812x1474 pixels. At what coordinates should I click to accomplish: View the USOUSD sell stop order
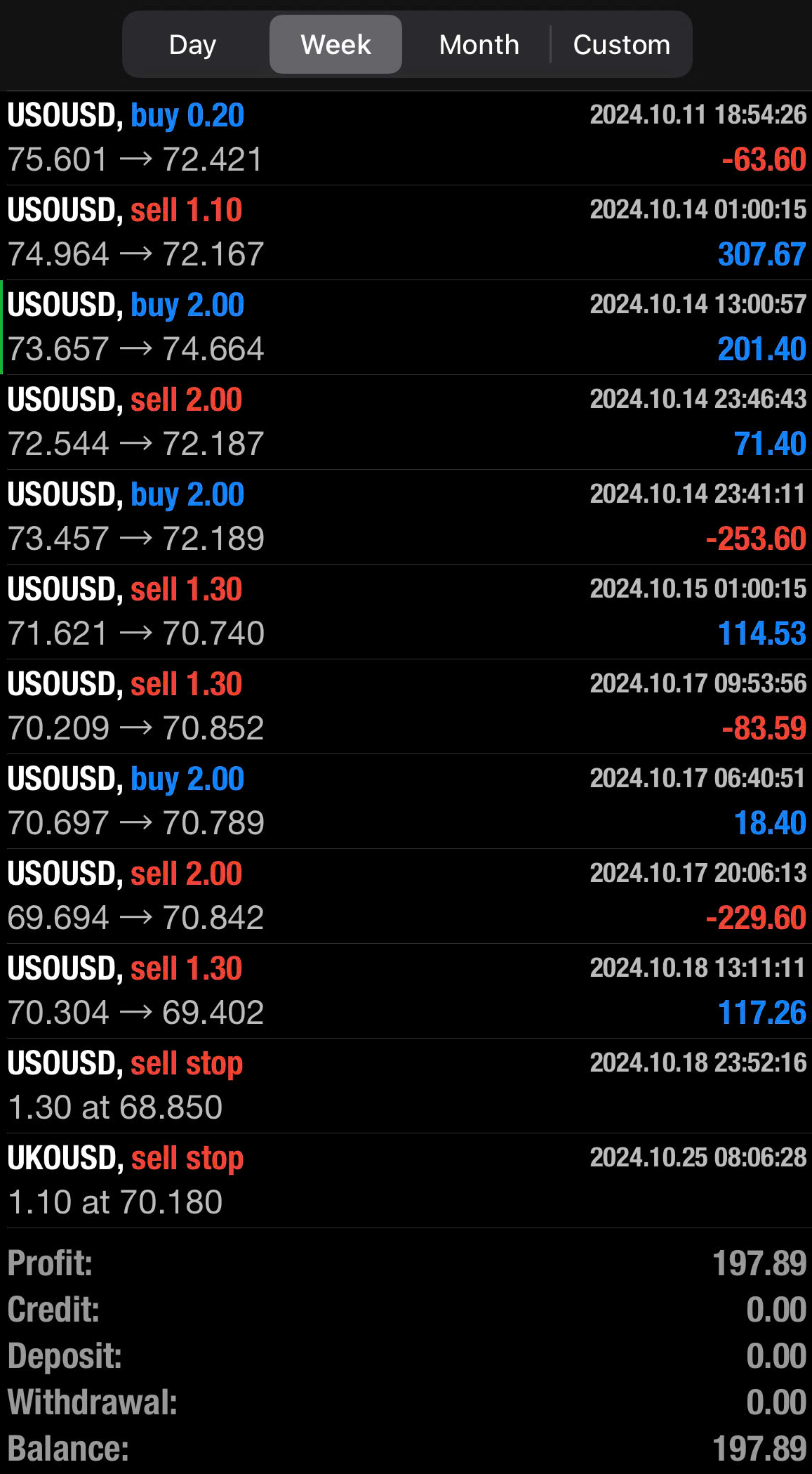[406, 1086]
